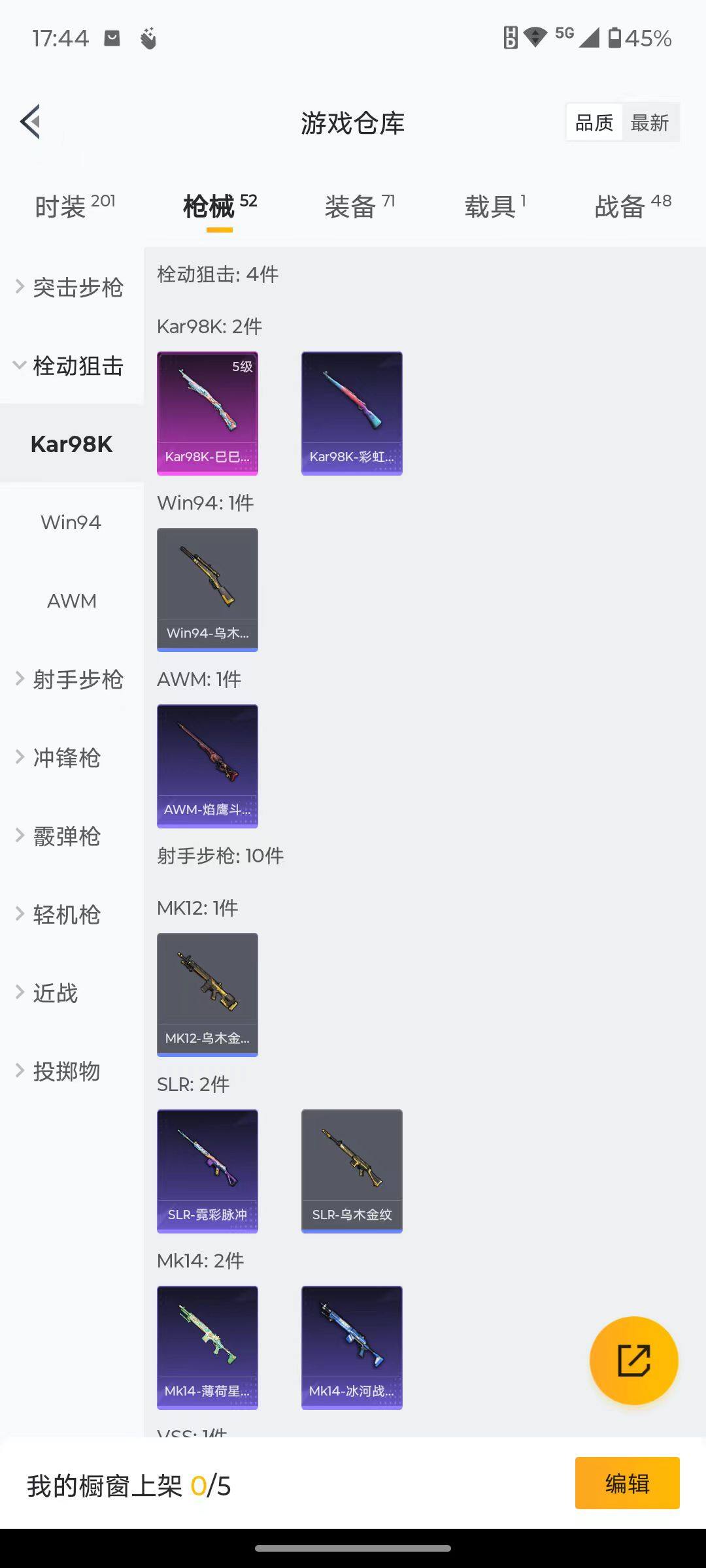Select the AWM-焰鹰斗 weapon skin

[207, 766]
